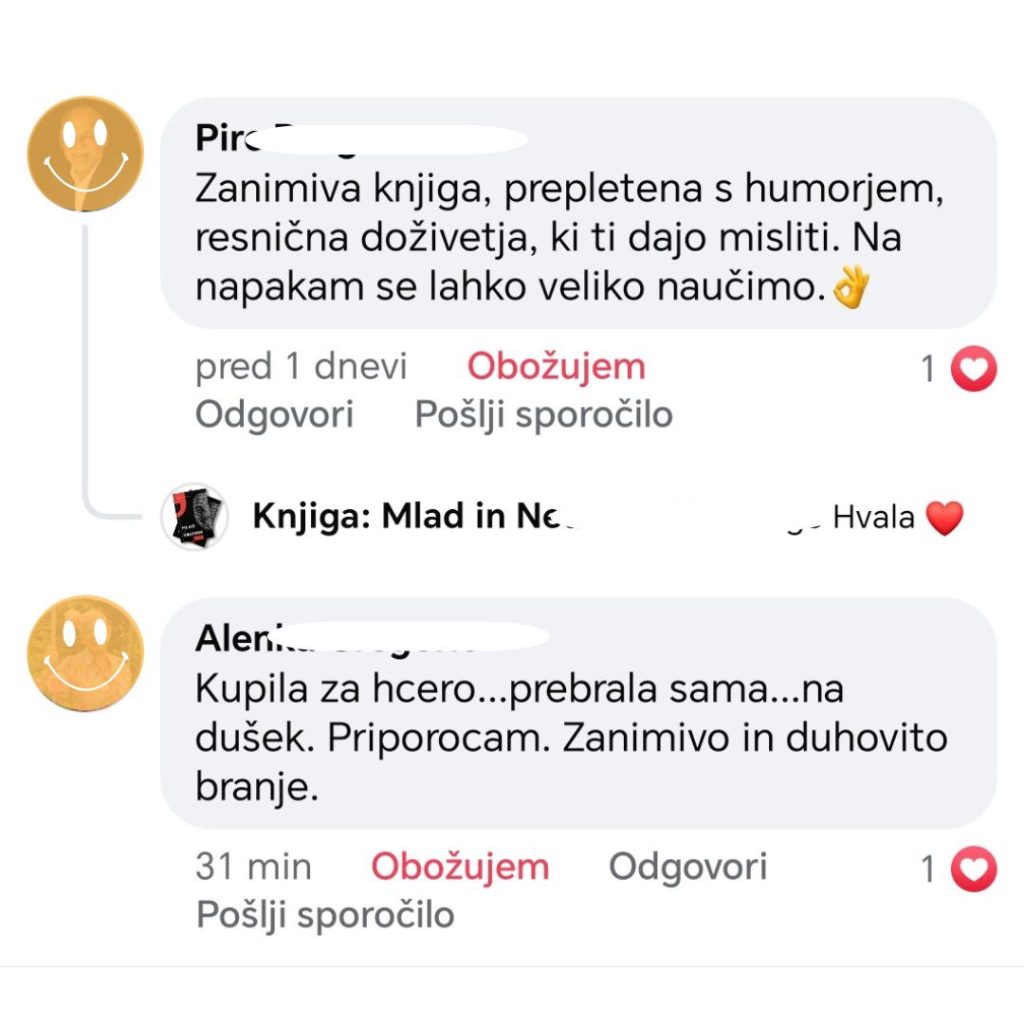View reactions heart on the Kupila za hcero comment
Screen dimensions: 1024x1024
click(x=973, y=870)
